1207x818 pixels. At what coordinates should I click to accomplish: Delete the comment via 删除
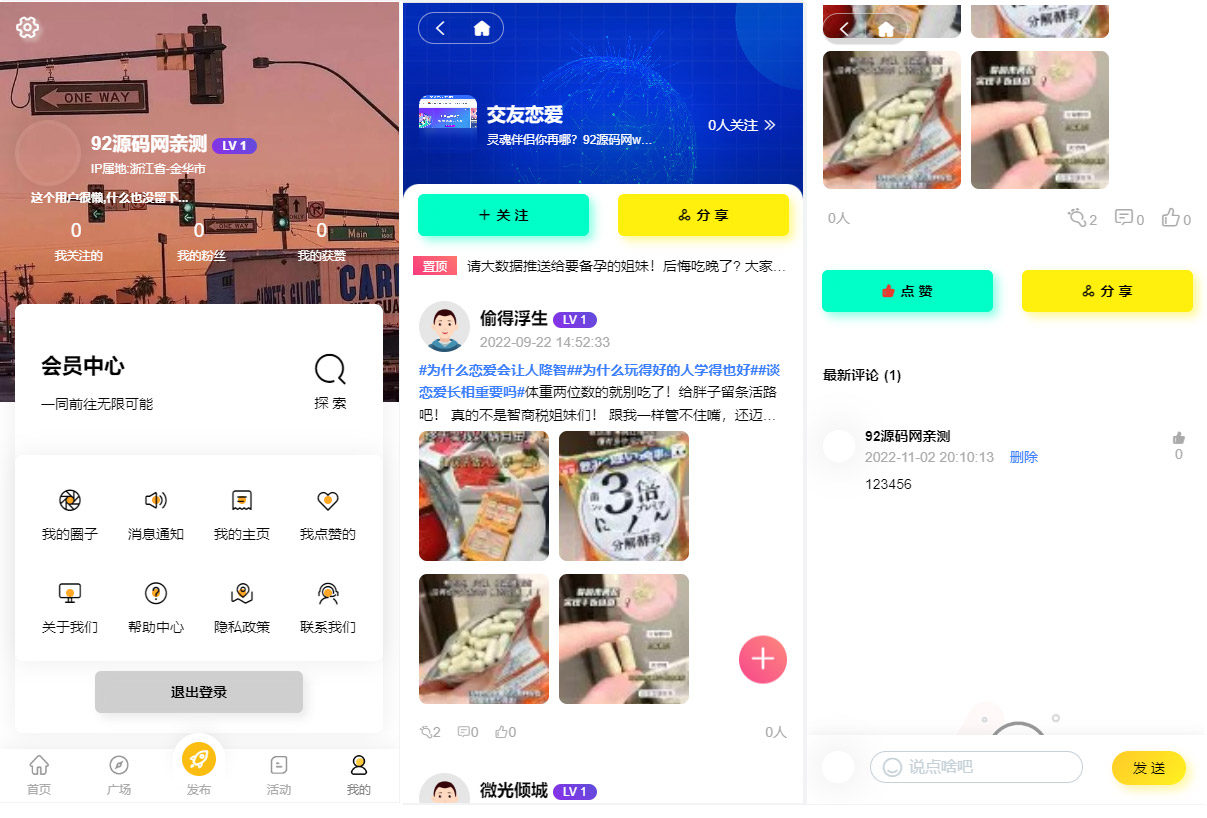1023,457
